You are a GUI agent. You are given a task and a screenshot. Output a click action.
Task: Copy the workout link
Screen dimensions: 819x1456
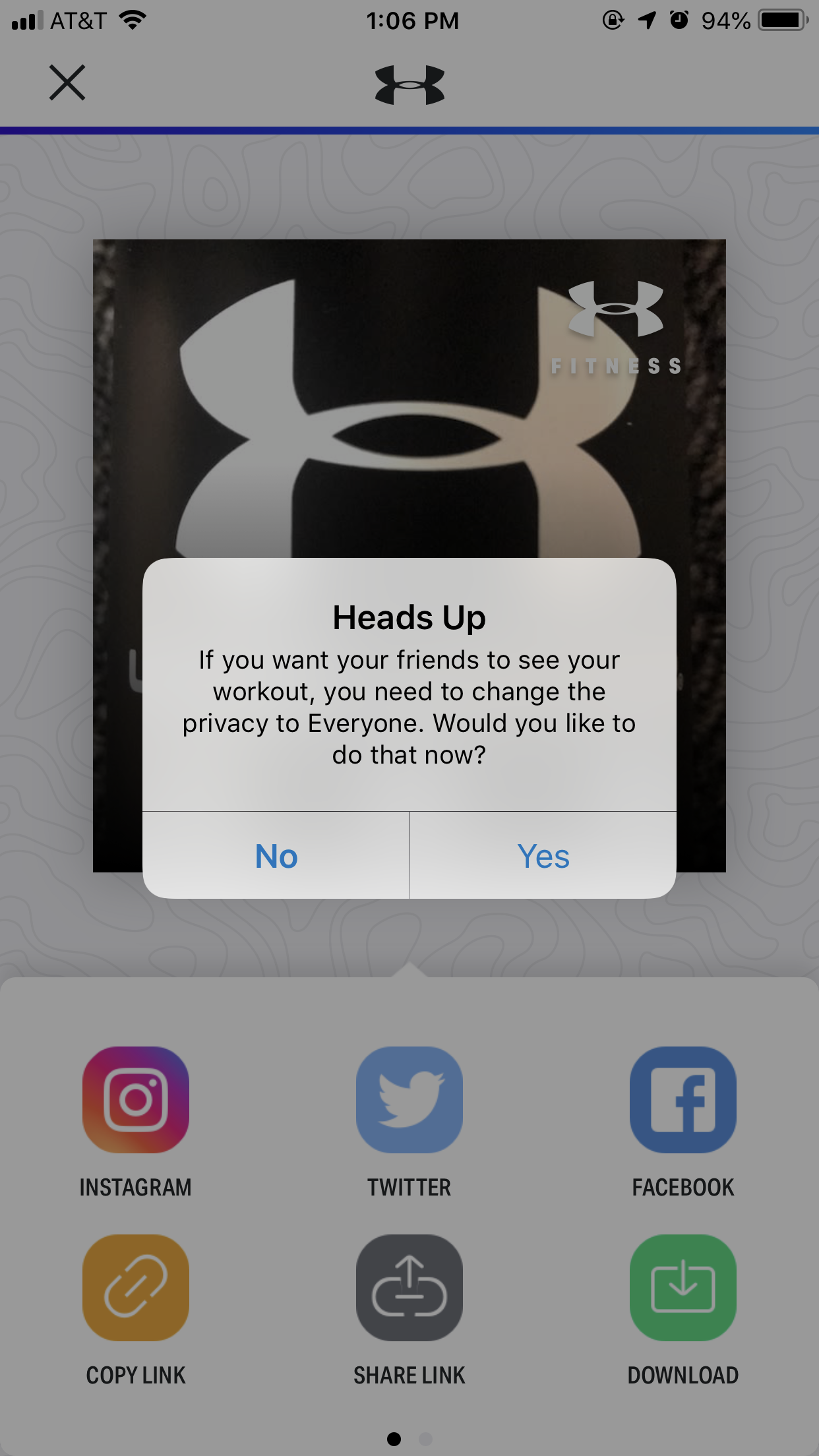[x=136, y=1287]
